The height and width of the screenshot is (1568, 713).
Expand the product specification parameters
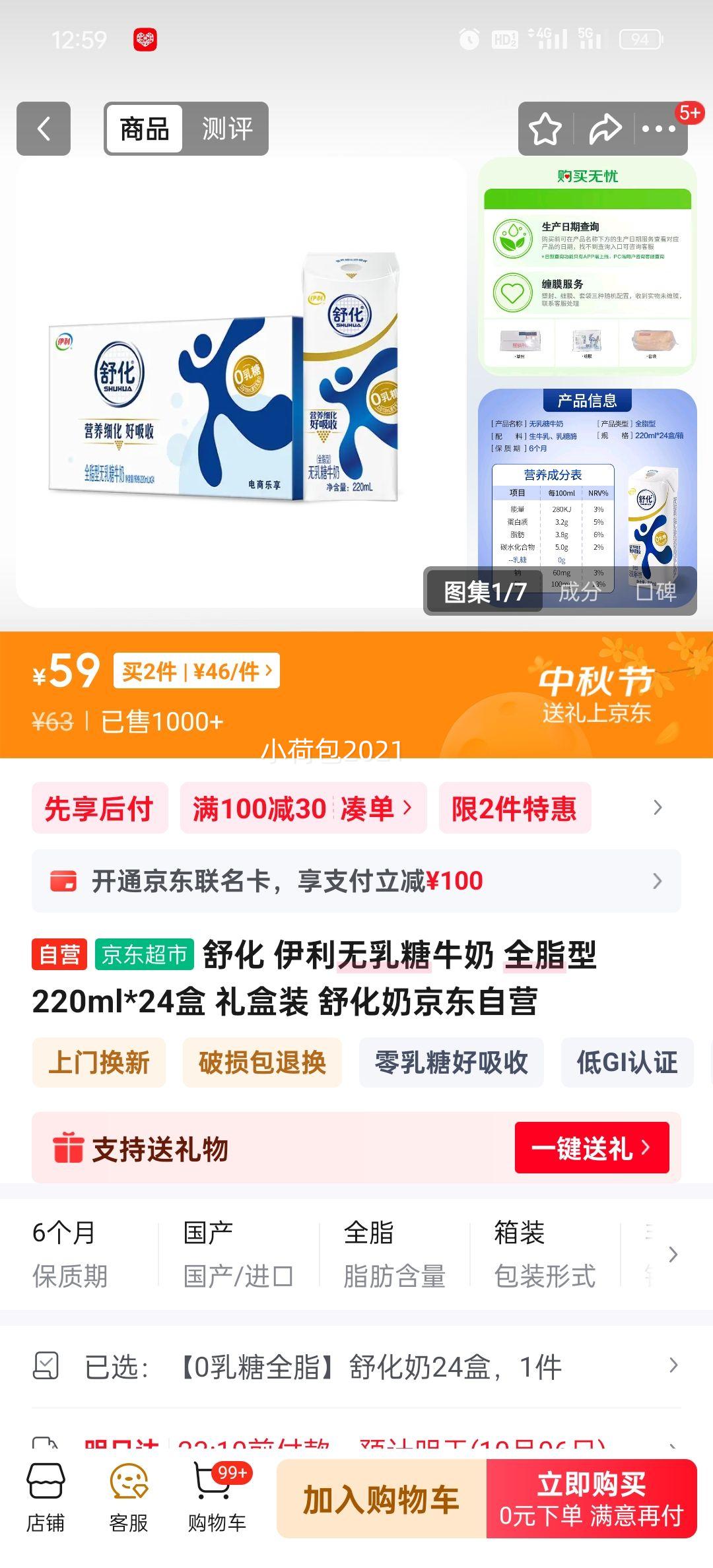point(673,1254)
